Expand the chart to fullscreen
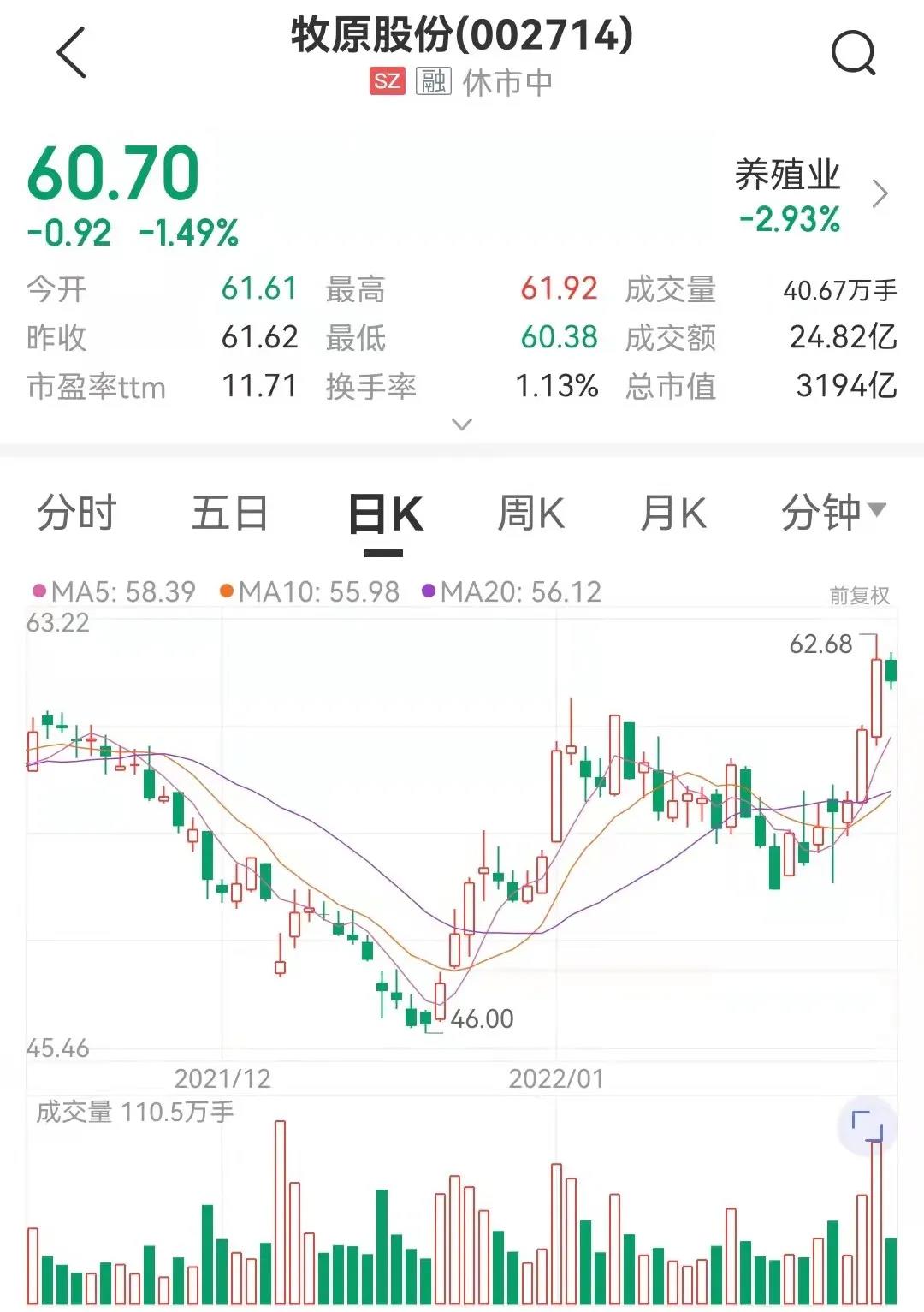The image size is (924, 1312). pos(867,1125)
